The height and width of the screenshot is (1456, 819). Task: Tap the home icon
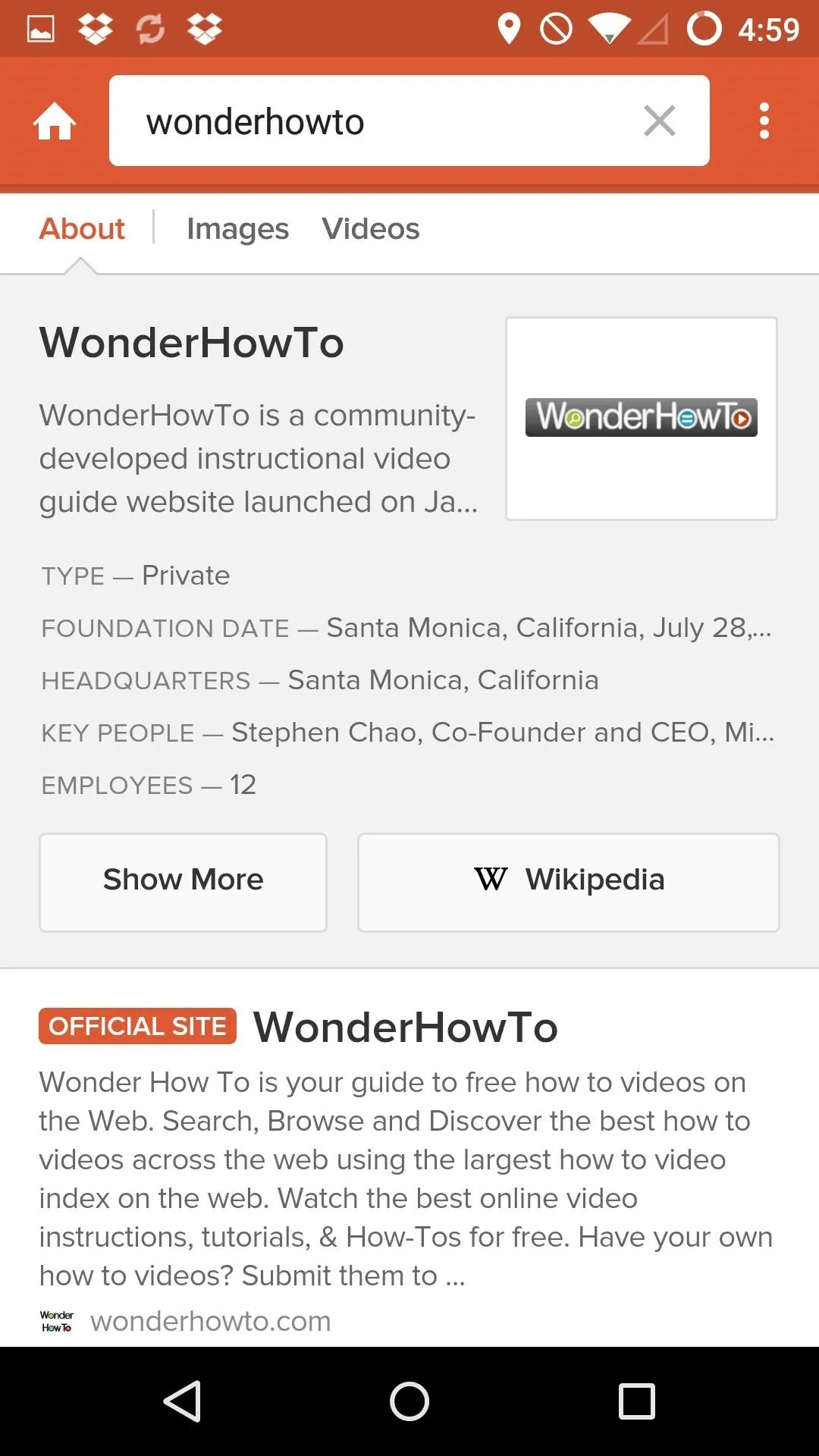click(x=55, y=121)
